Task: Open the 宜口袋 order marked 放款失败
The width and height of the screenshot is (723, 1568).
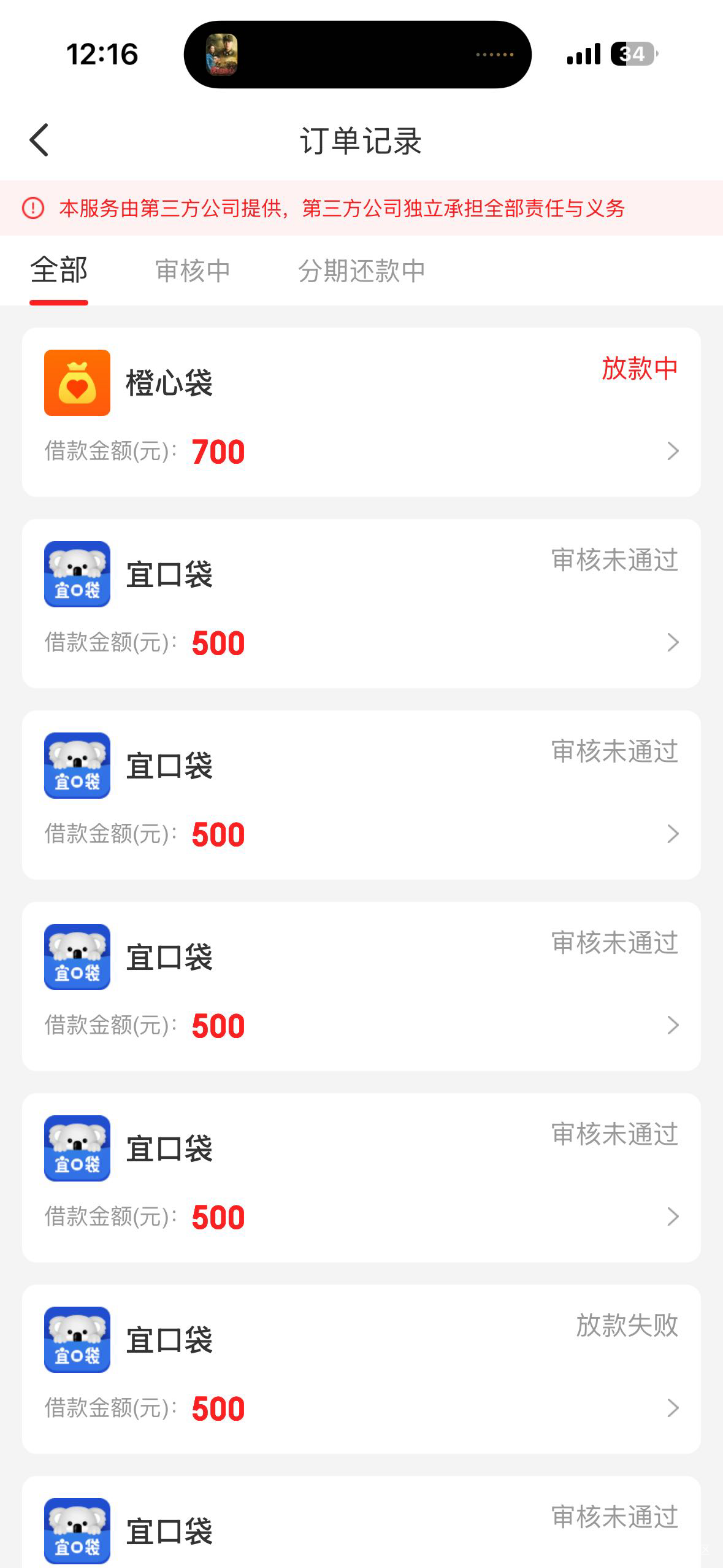Action: (361, 1369)
